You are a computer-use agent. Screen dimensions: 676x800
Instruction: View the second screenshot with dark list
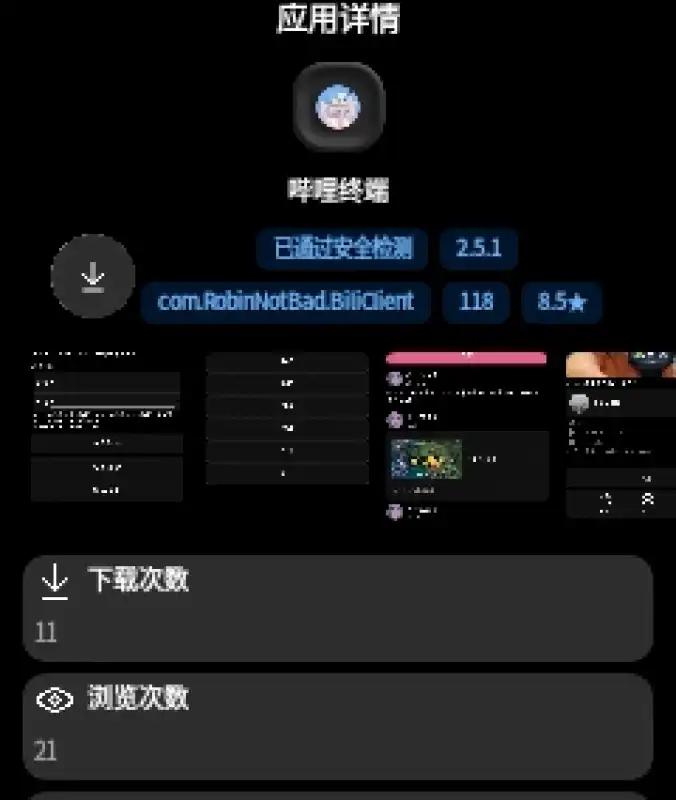288,420
